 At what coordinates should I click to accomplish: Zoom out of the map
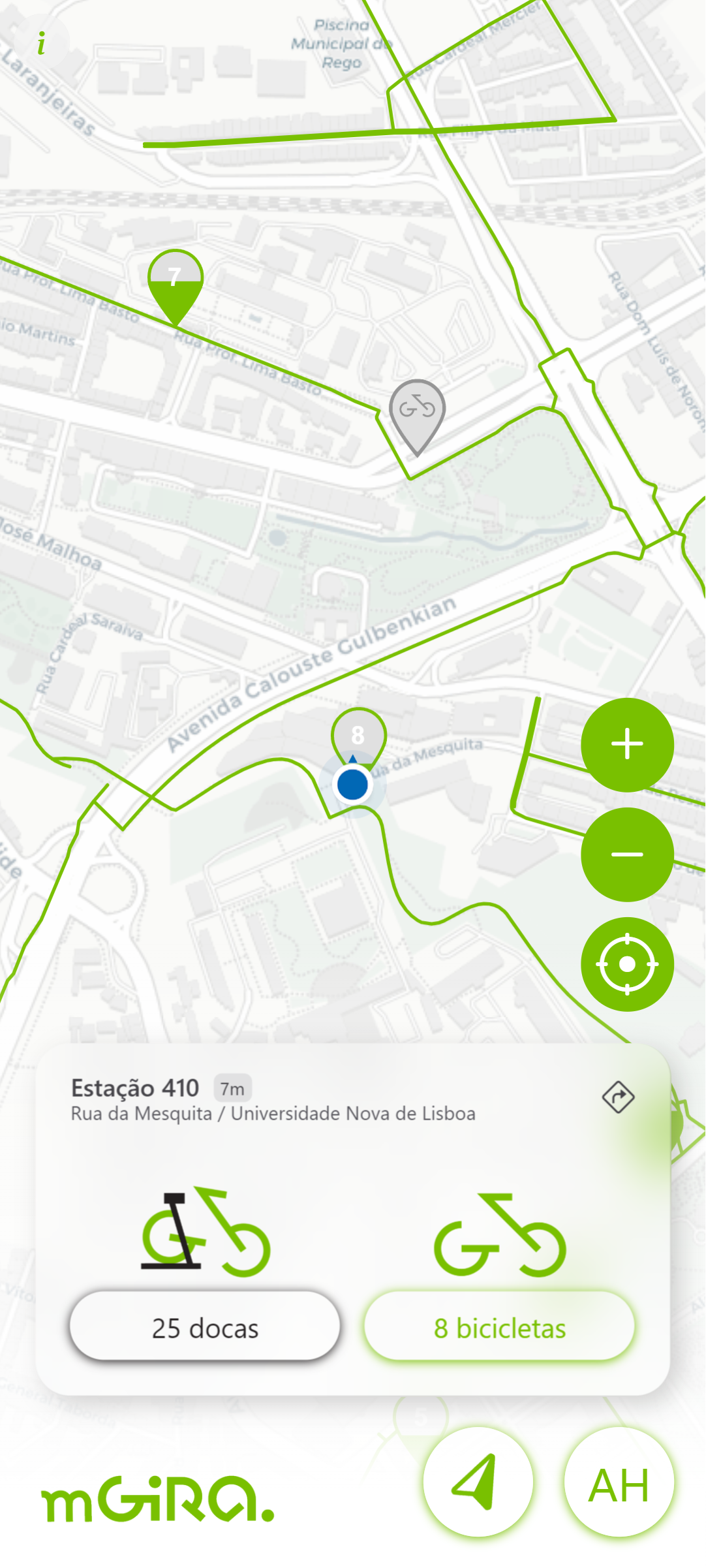pos(627,854)
